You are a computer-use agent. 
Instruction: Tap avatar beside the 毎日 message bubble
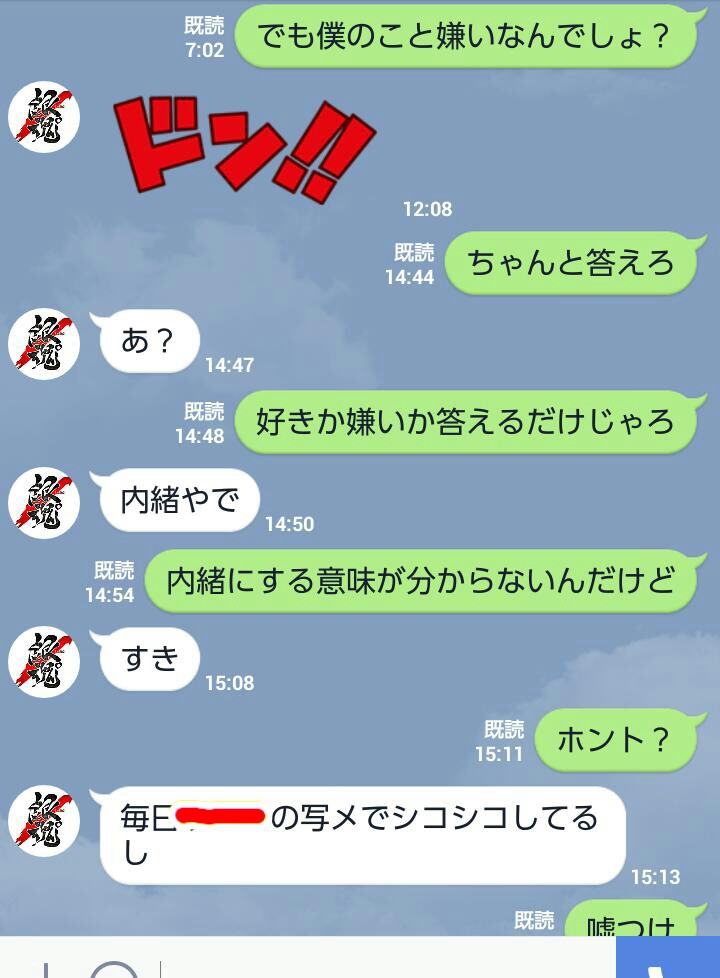43,822
